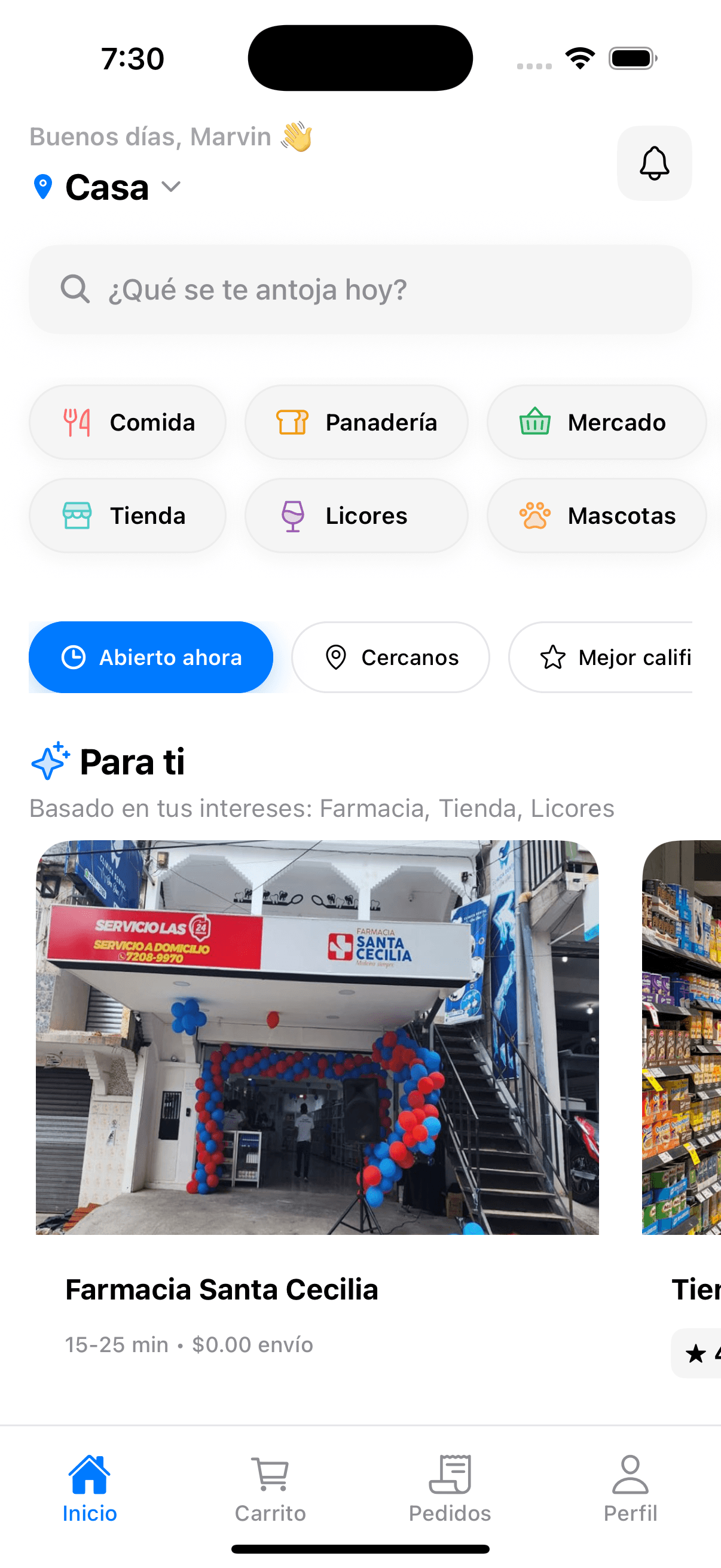Tap the sparkles icon beside Para ti
Viewport: 721px width, 1568px height.
point(48,761)
